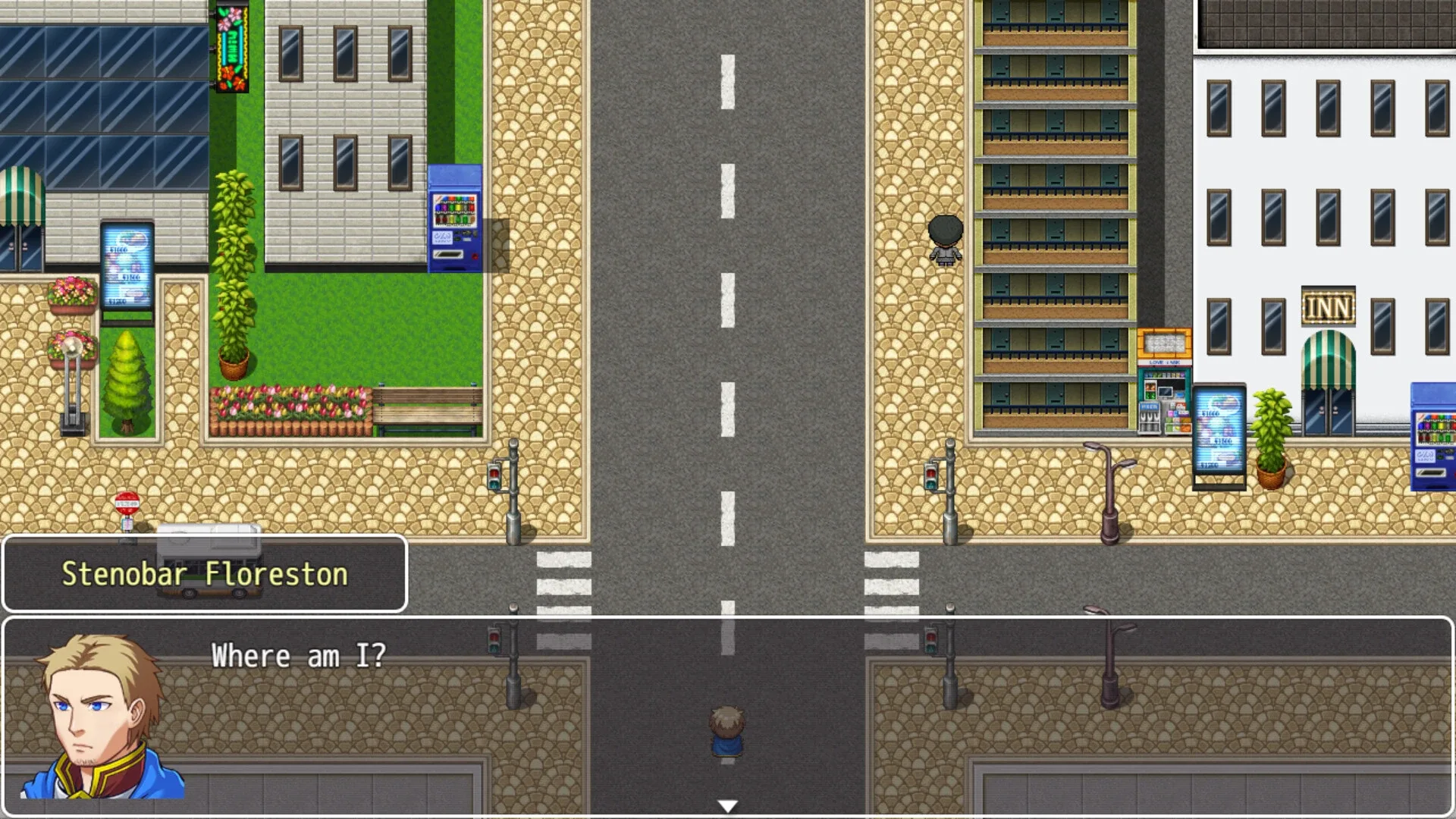This screenshot has width=1456, height=819.
Task: Tap the dialogue continue arrow to advance
Action: [727, 805]
